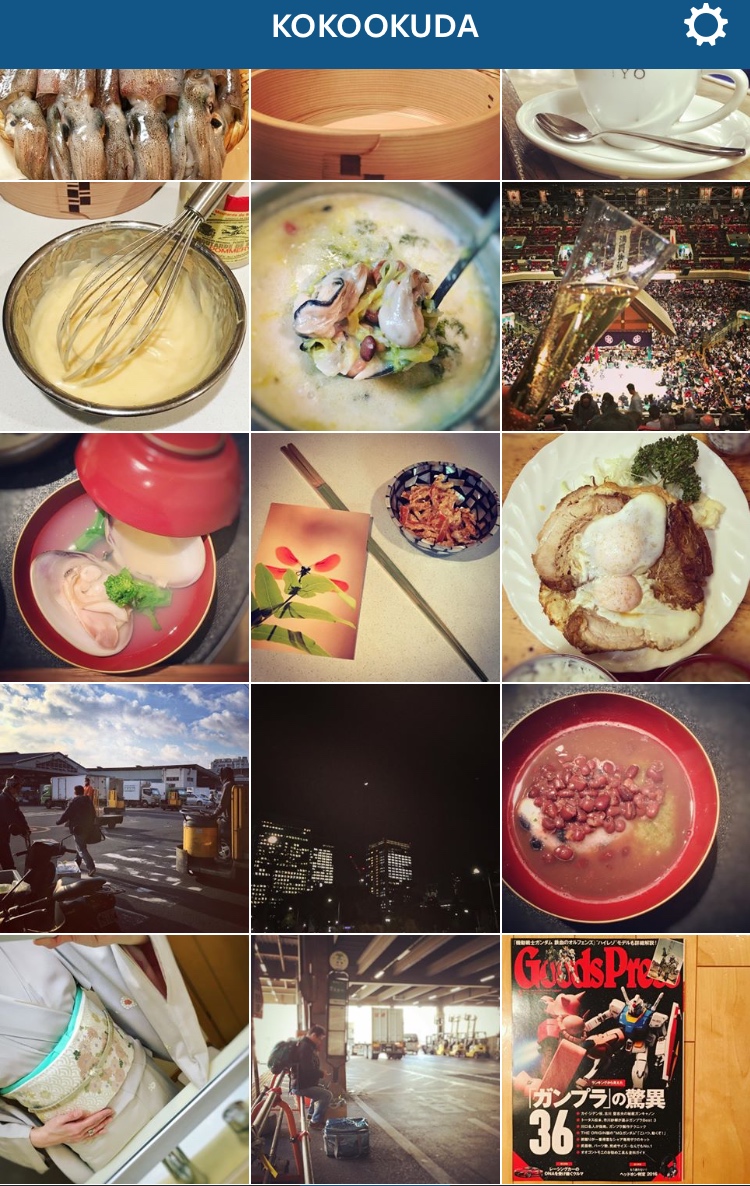Open the man sitting under overpass photo
The image size is (750, 1186).
point(375,1059)
